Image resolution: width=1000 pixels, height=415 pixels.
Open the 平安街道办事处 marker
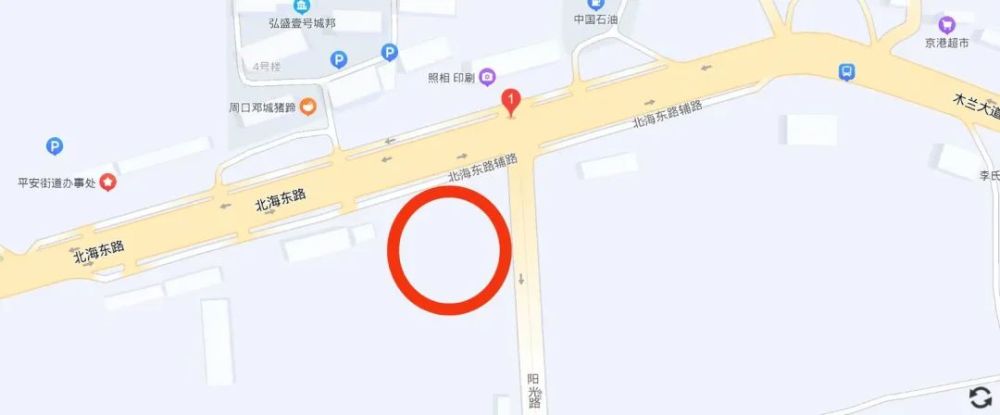106,183
